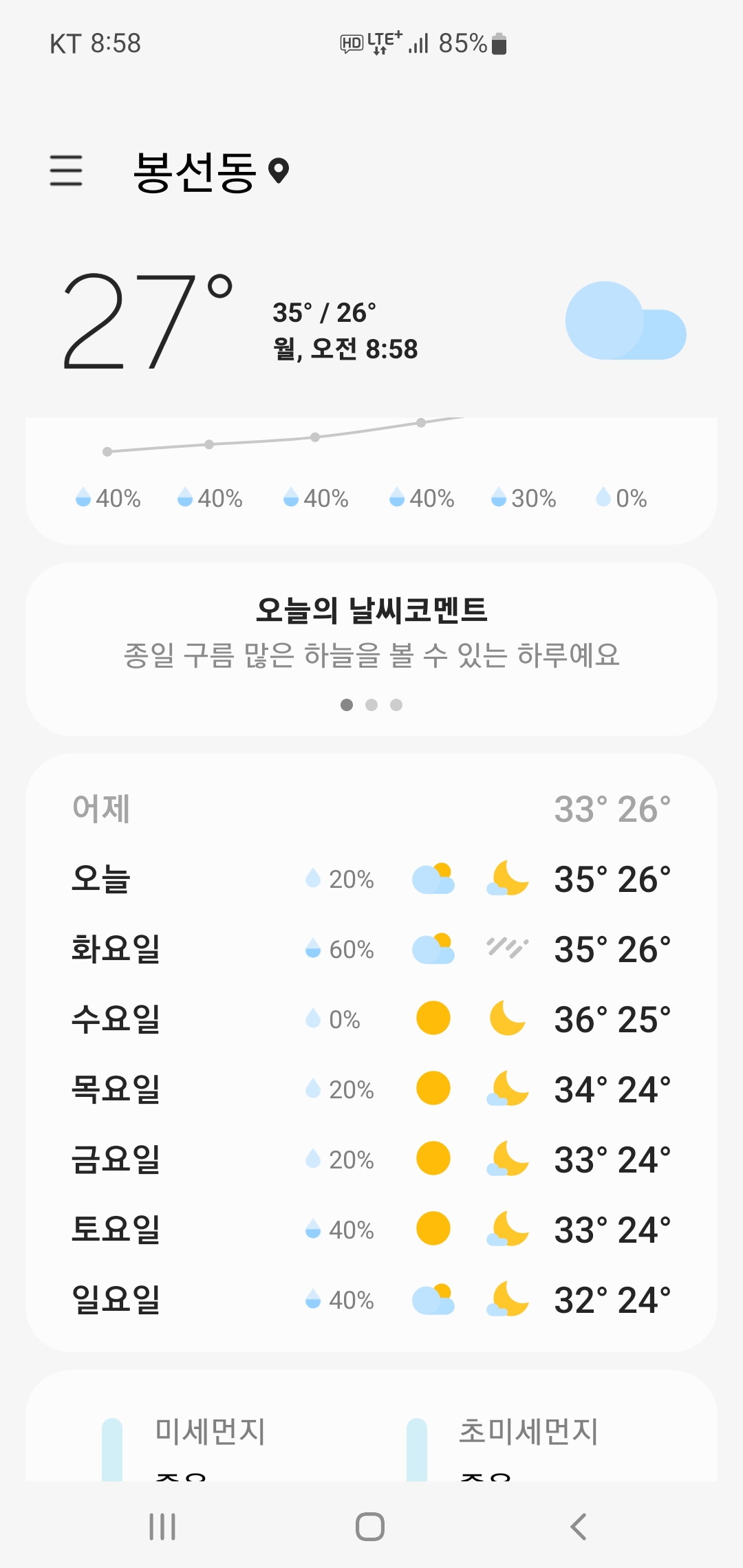The image size is (743, 1568).
Task: Open the 금요일 forecast row
Action: click(x=371, y=1159)
